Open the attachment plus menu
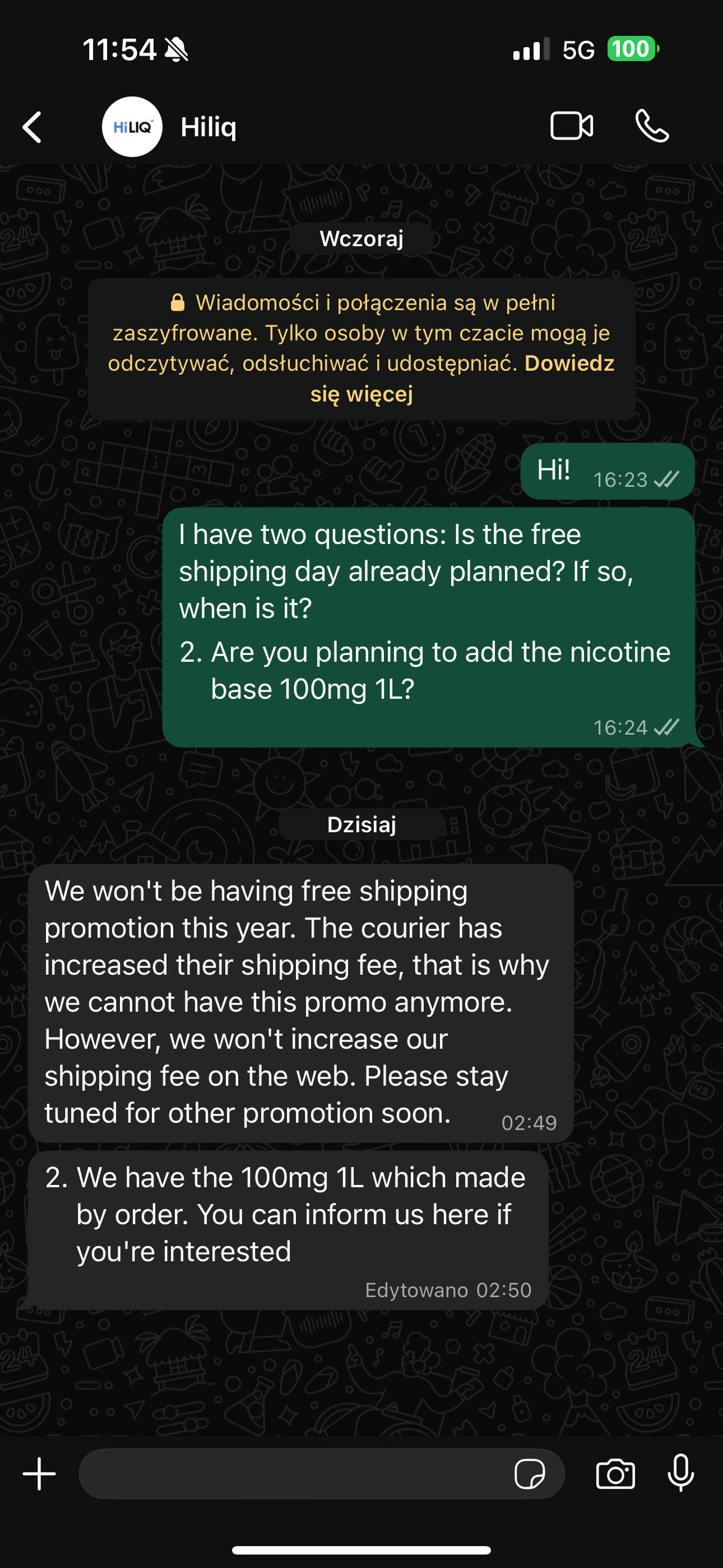Viewport: 723px width, 1568px height. coord(40,1474)
